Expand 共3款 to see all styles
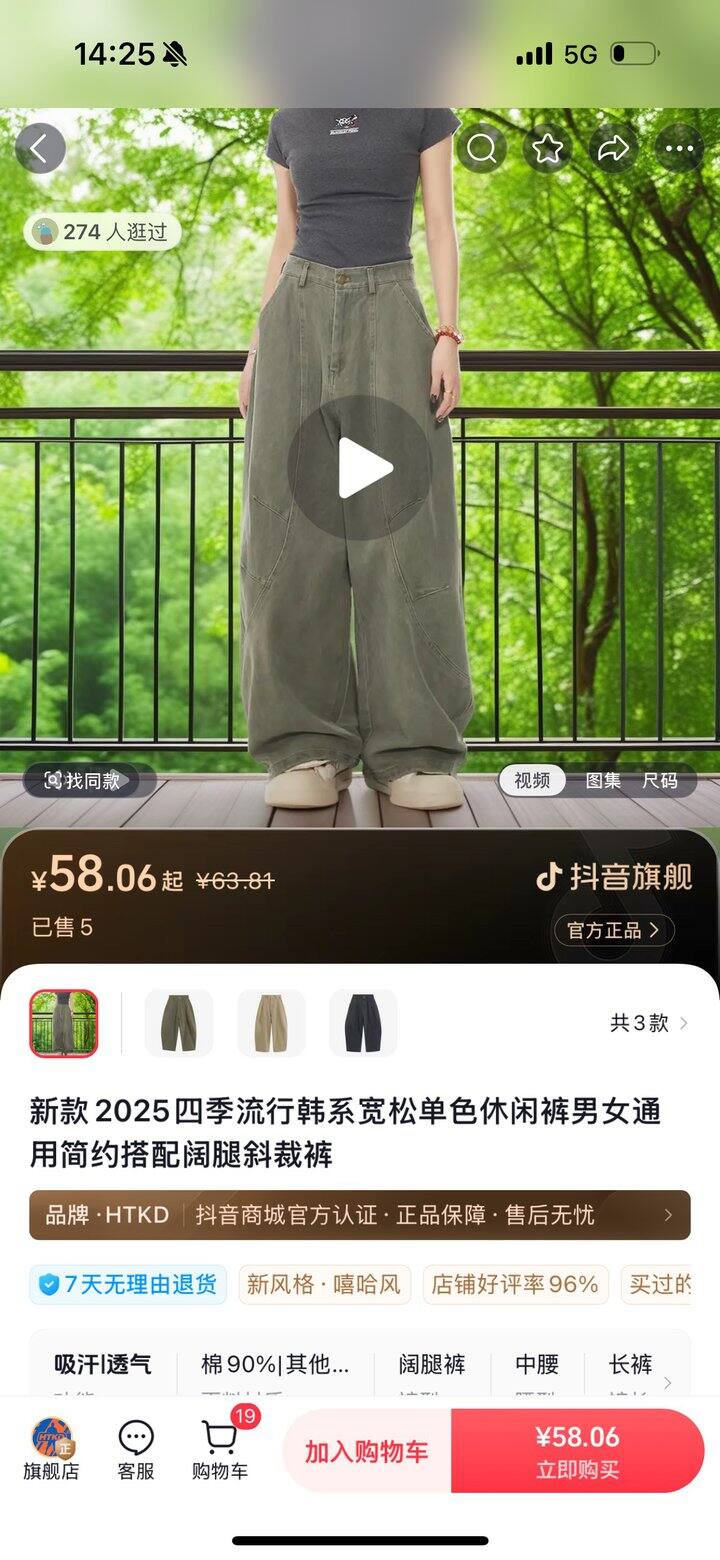 pos(648,1023)
